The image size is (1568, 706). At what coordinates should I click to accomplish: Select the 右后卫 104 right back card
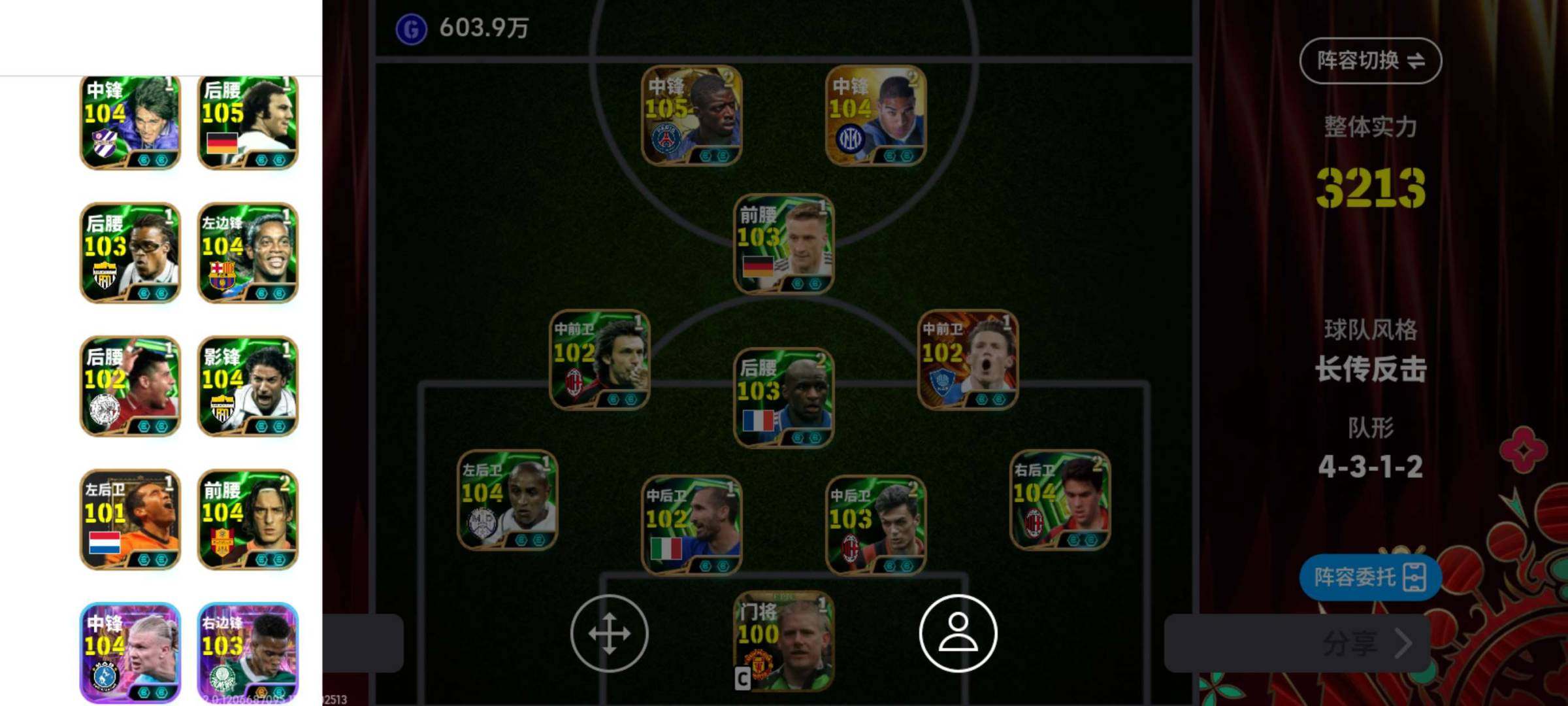click(x=1059, y=499)
